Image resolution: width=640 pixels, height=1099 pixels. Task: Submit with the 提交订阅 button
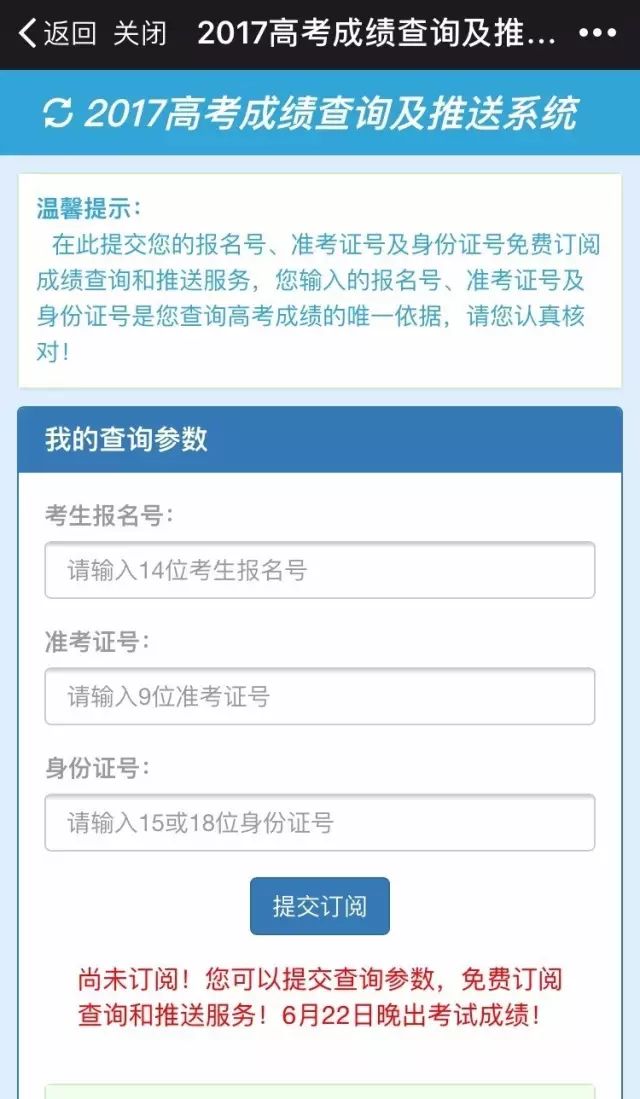pos(319,906)
